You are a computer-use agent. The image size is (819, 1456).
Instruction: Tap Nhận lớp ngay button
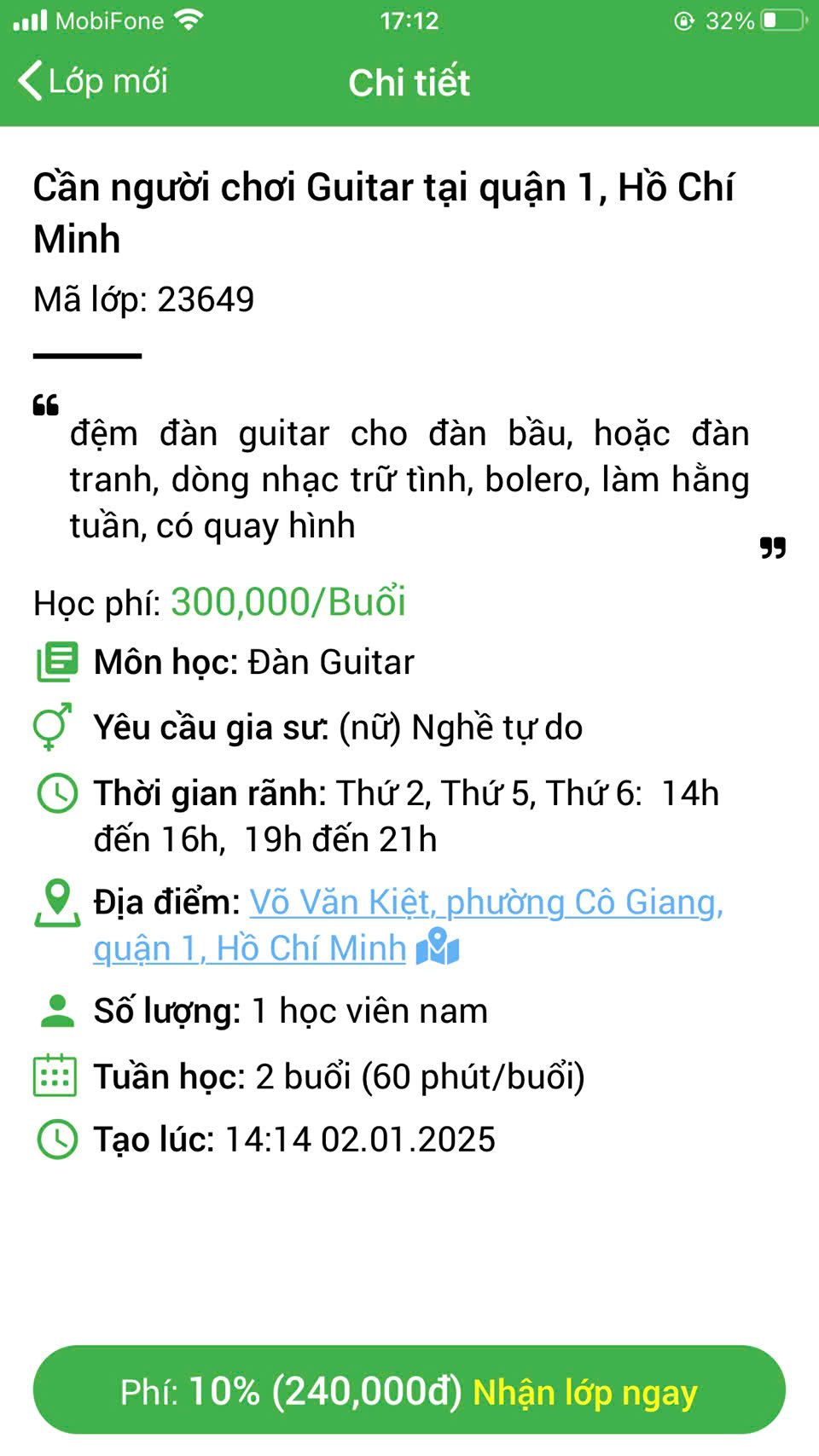coord(409,1391)
